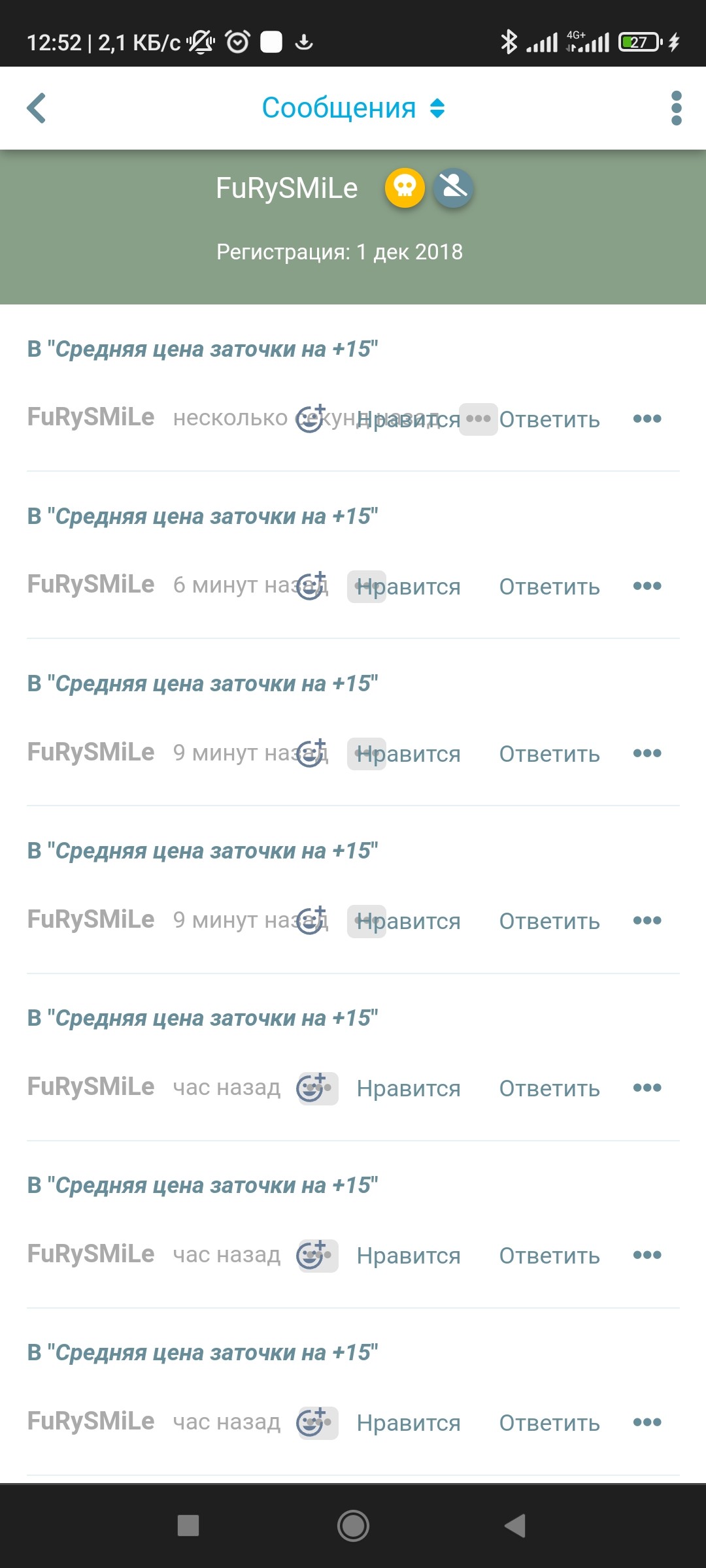Go back using the header arrow
Image resolution: width=706 pixels, height=1568 pixels.
click(x=37, y=108)
